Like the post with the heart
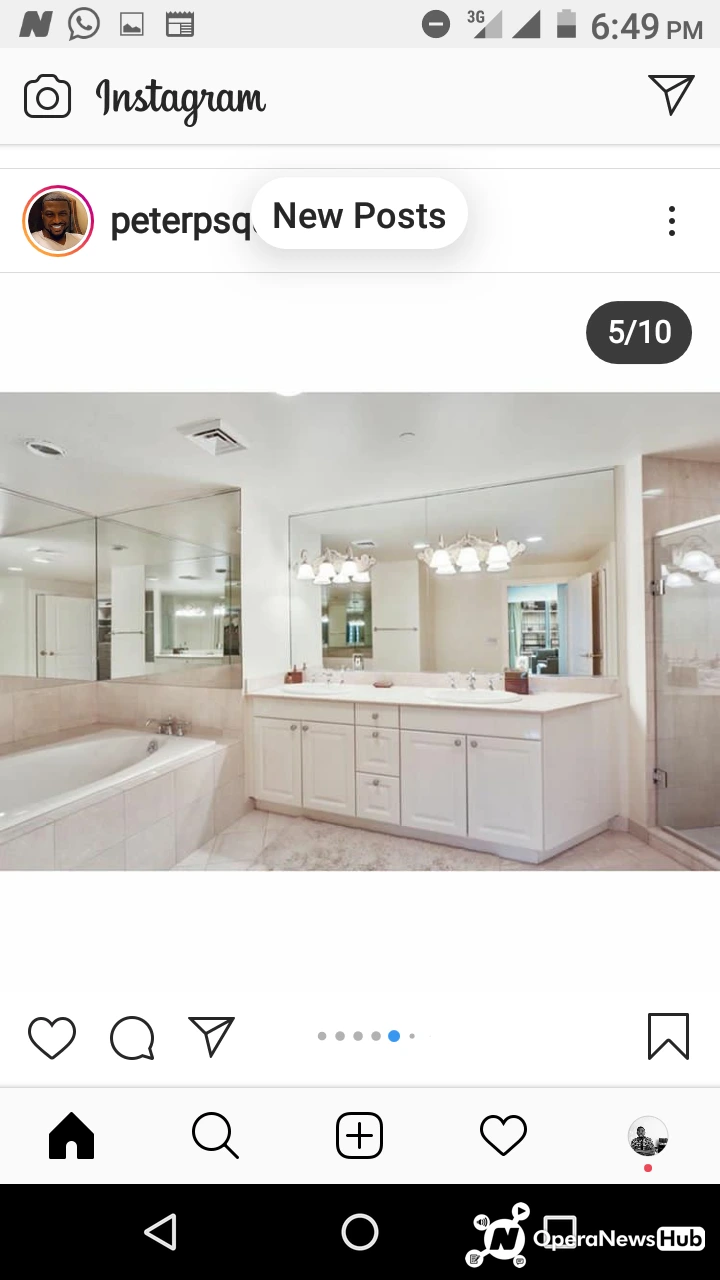This screenshot has width=720, height=1280. pos(52,1037)
